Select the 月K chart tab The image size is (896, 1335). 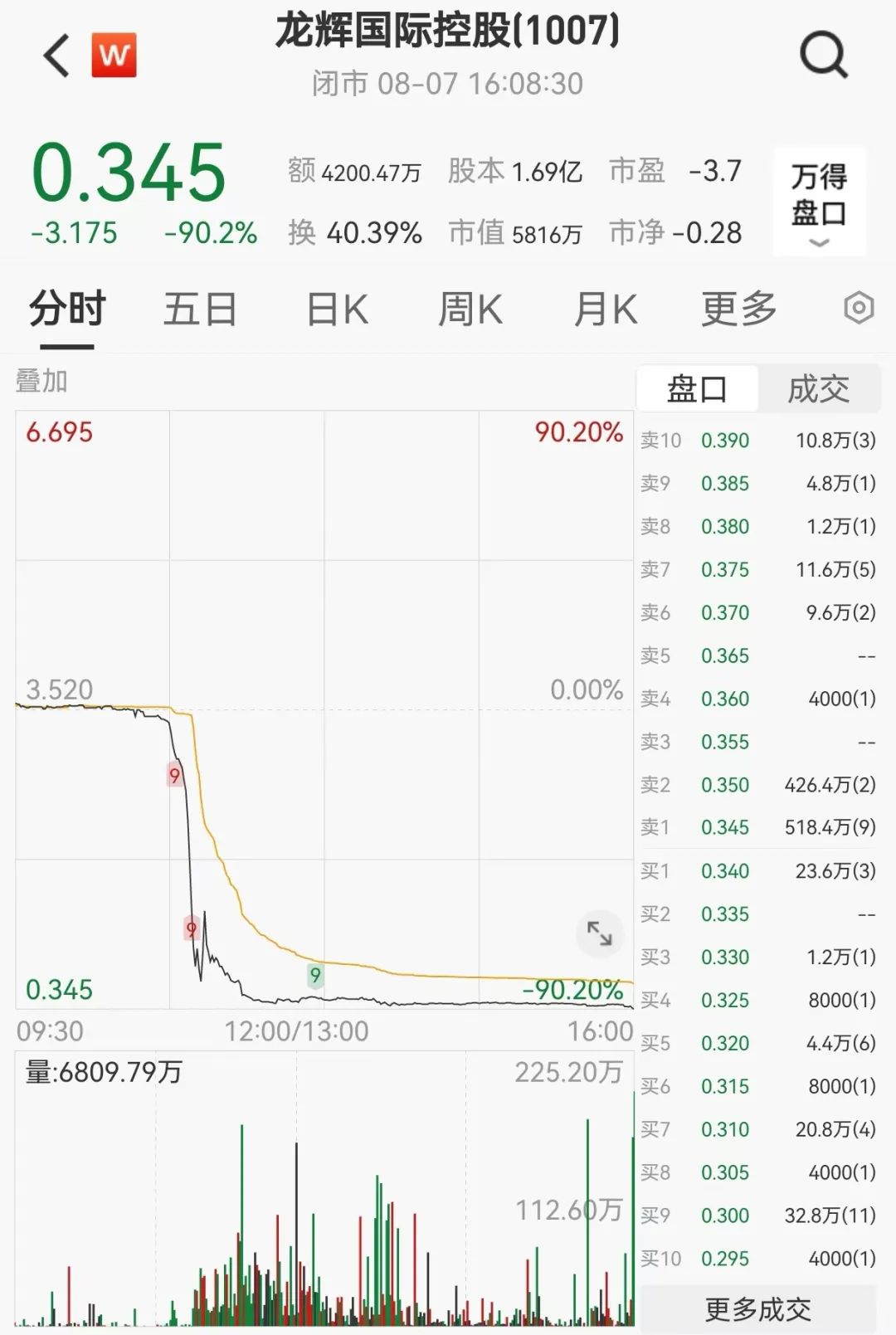[606, 309]
